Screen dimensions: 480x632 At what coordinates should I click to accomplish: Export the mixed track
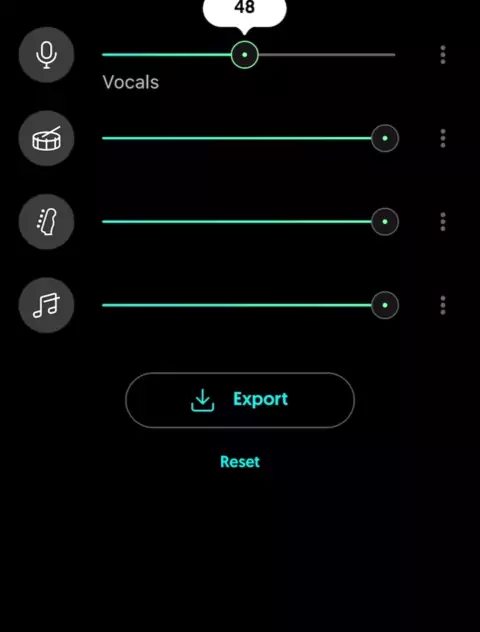coord(240,400)
